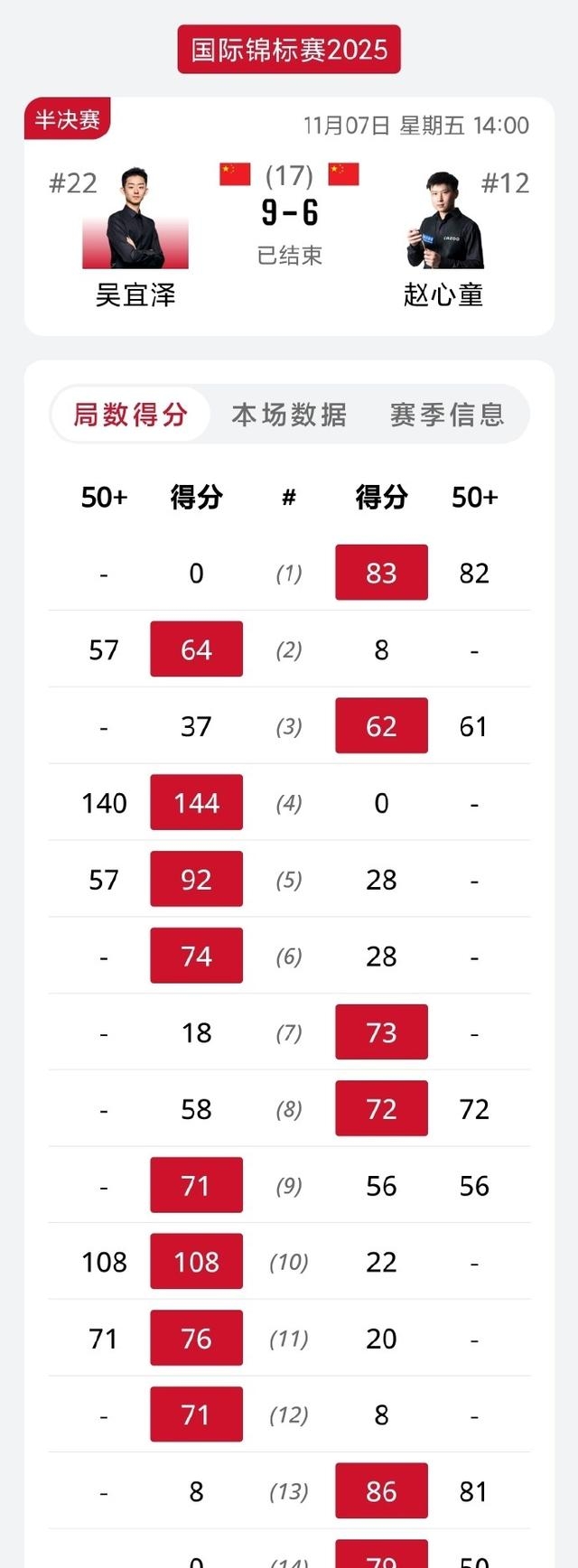Switch to the 赛季信息 tab
The height and width of the screenshot is (1568, 578).
point(447,415)
